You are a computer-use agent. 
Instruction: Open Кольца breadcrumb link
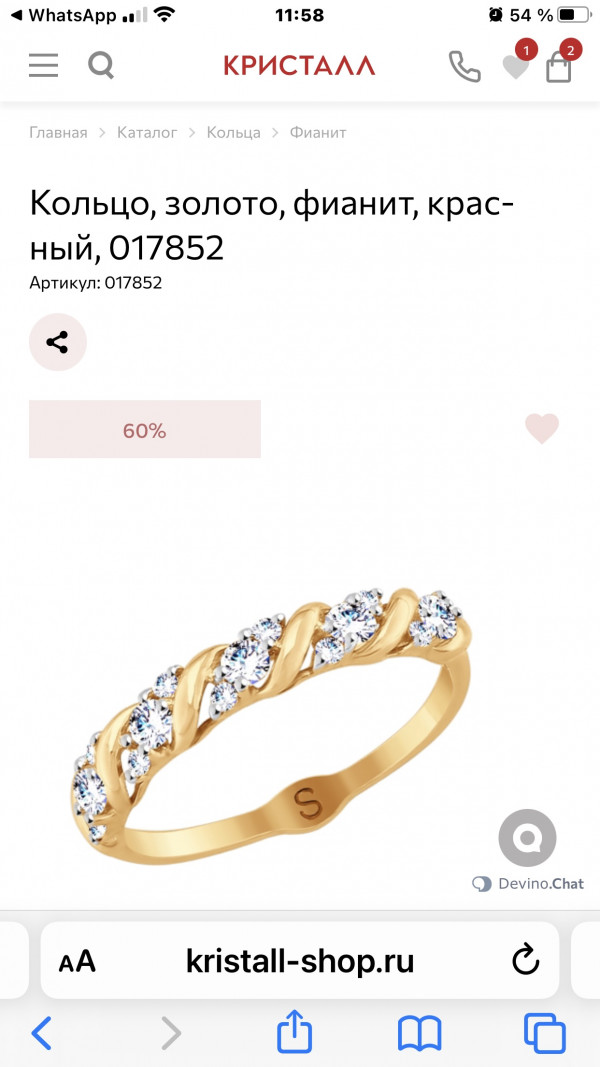click(233, 133)
